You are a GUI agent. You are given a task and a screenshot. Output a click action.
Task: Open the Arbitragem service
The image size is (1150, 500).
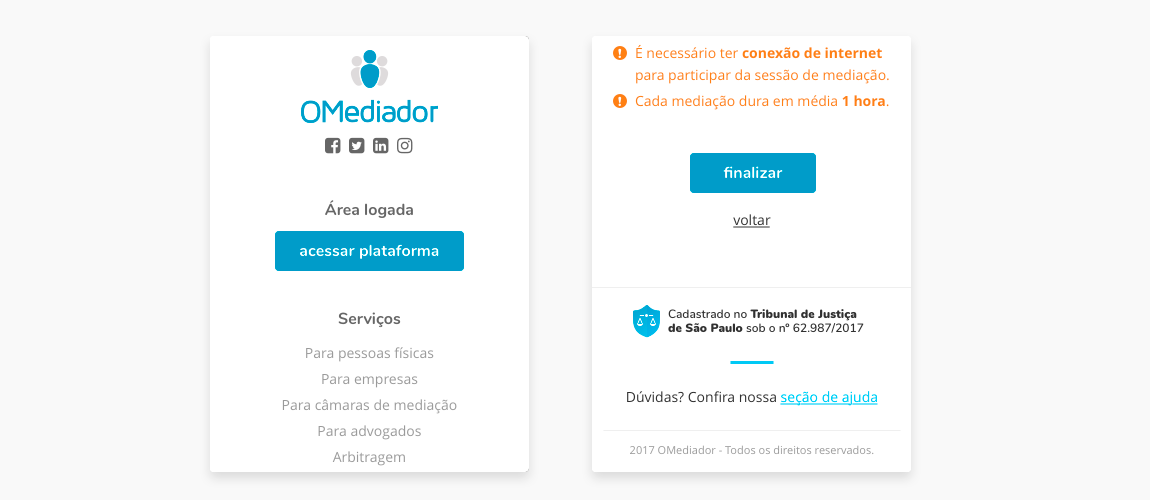pyautogui.click(x=369, y=457)
